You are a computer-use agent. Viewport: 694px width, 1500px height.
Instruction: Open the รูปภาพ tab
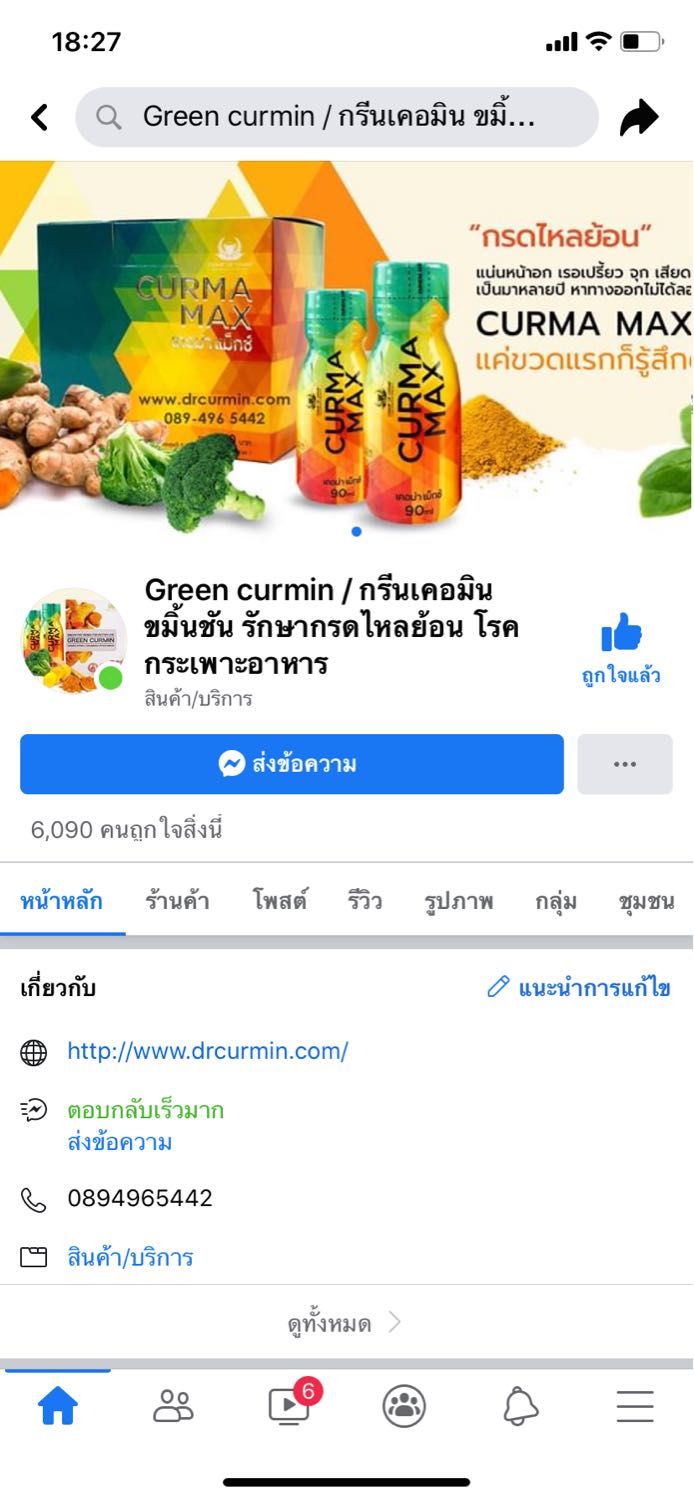(459, 901)
